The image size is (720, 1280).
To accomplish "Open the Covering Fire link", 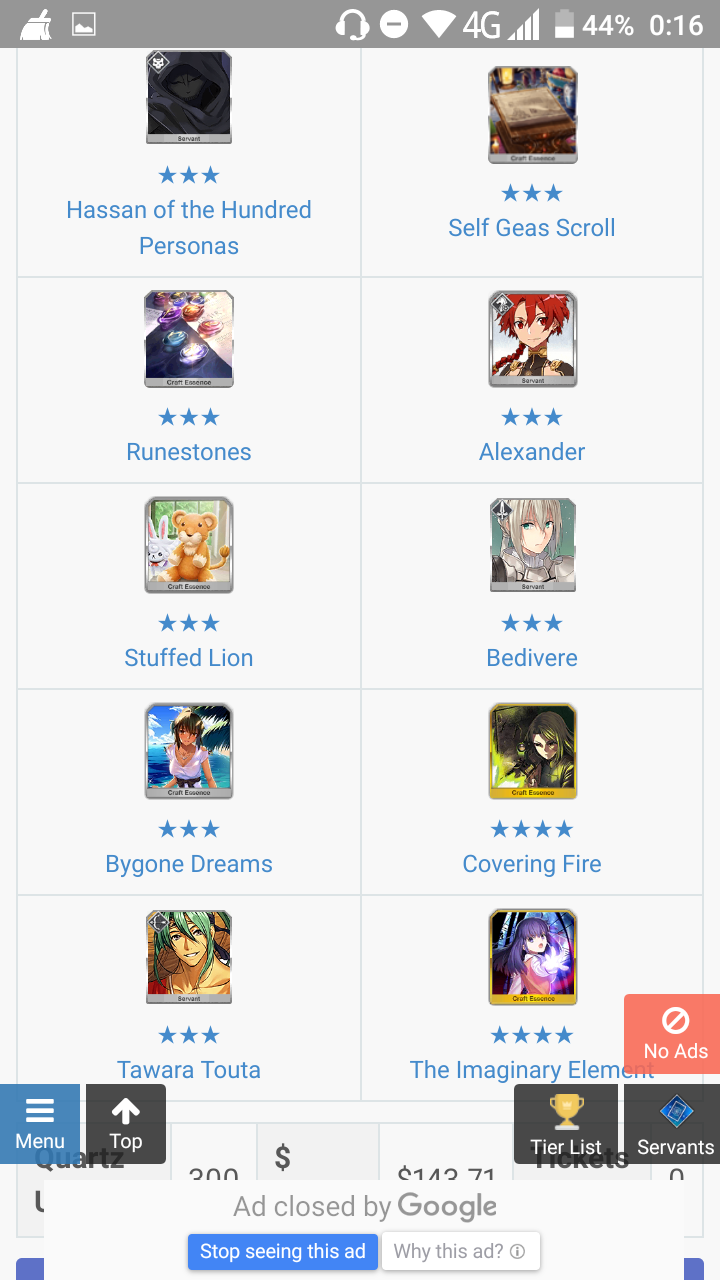I will 532,864.
